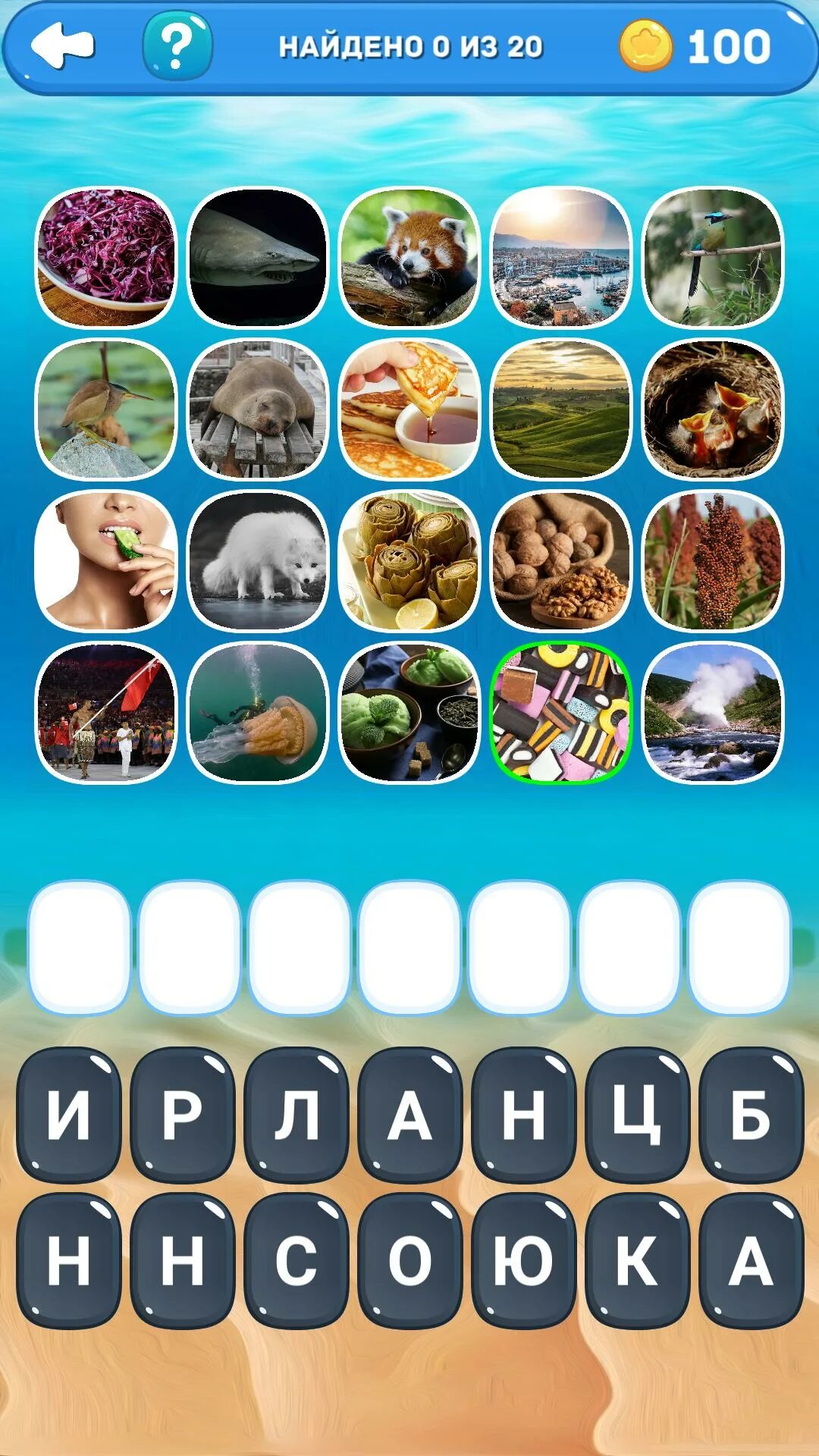This screenshot has height=1456, width=819.
Task: Pick the sleeping seal picture
Action: 258,409
